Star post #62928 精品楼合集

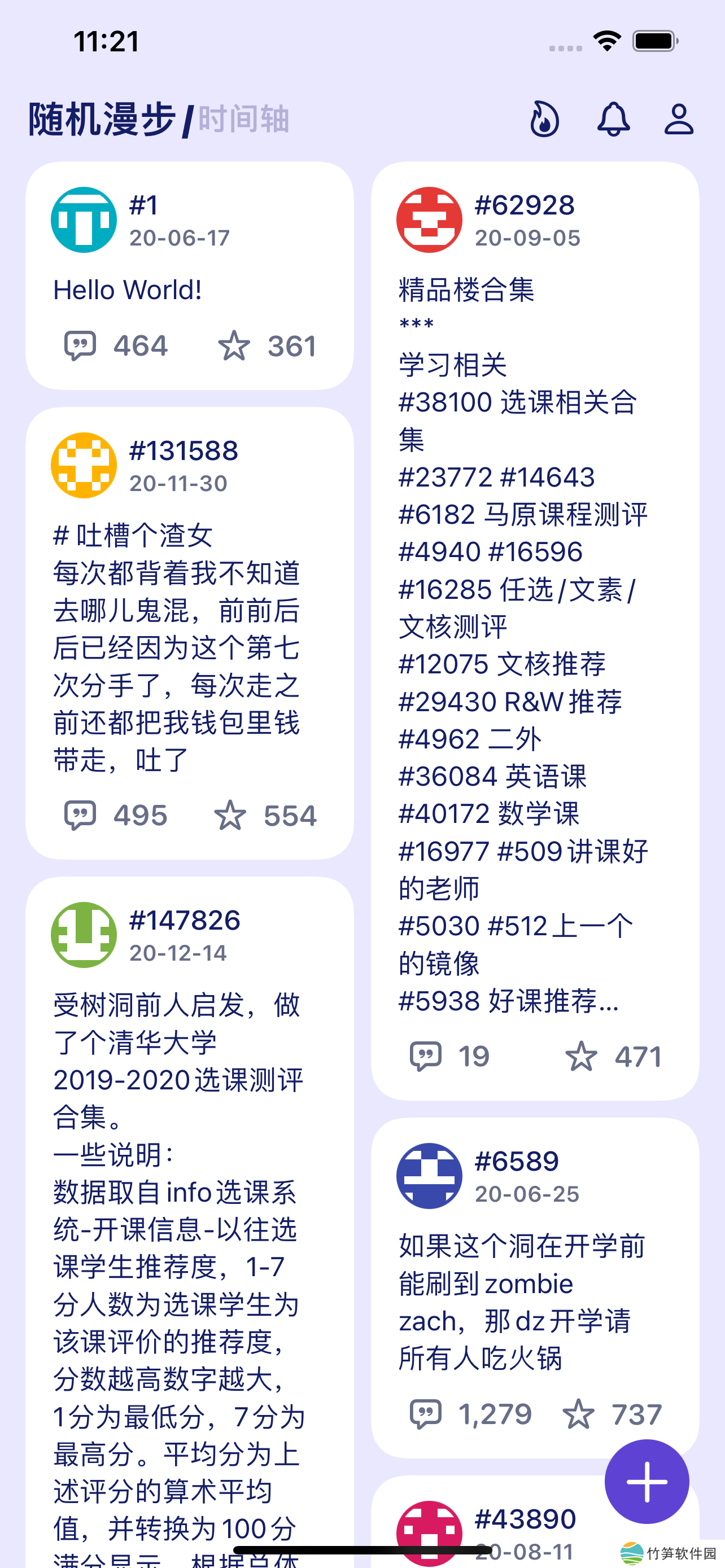pyautogui.click(x=582, y=1056)
